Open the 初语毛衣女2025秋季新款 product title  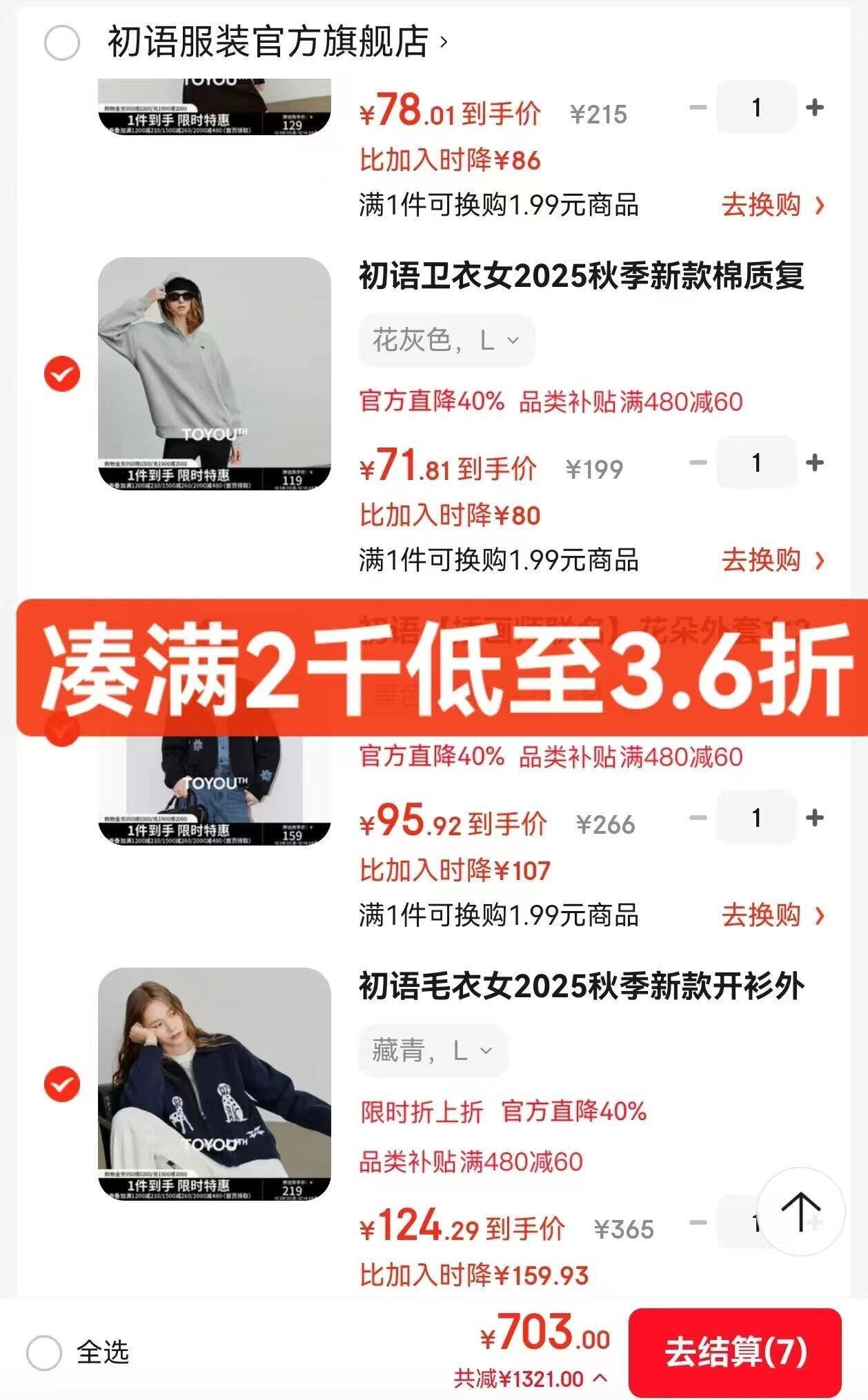[x=581, y=986]
